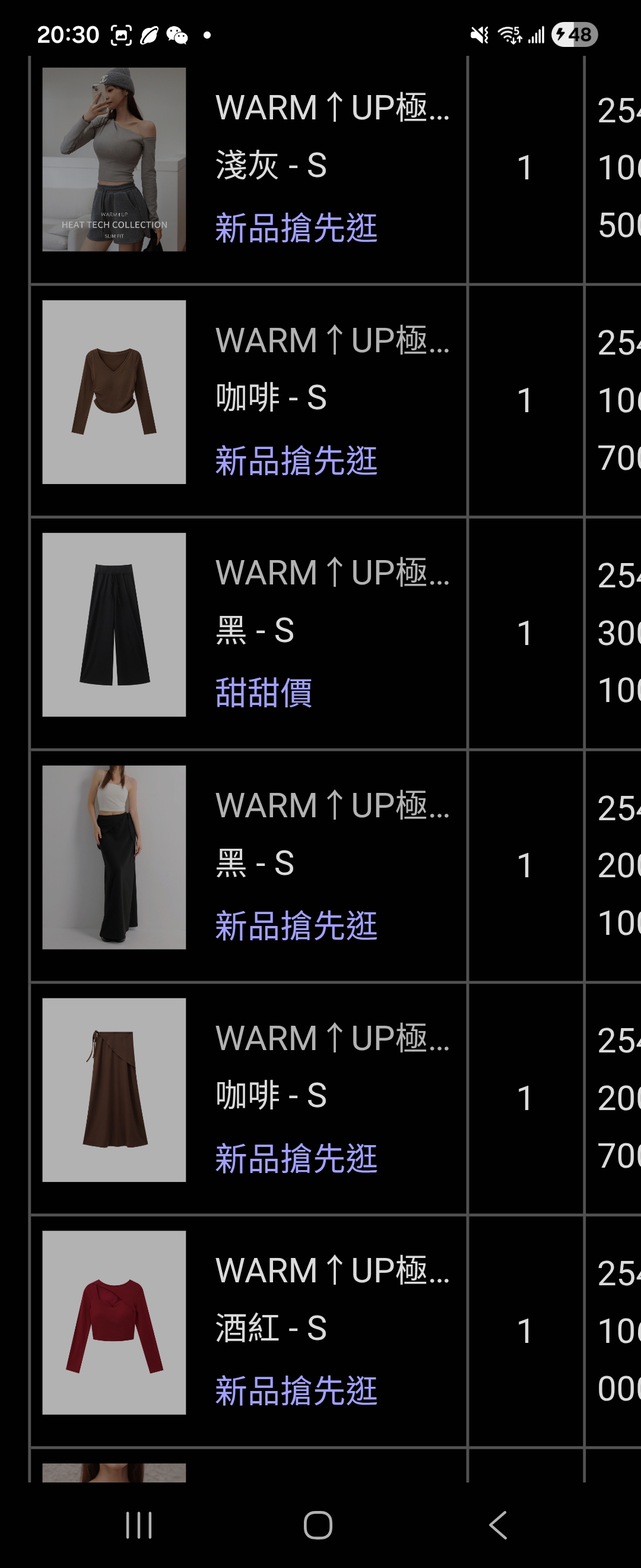Open the brown V-neck top image
This screenshot has width=641, height=1568.
coord(114,392)
